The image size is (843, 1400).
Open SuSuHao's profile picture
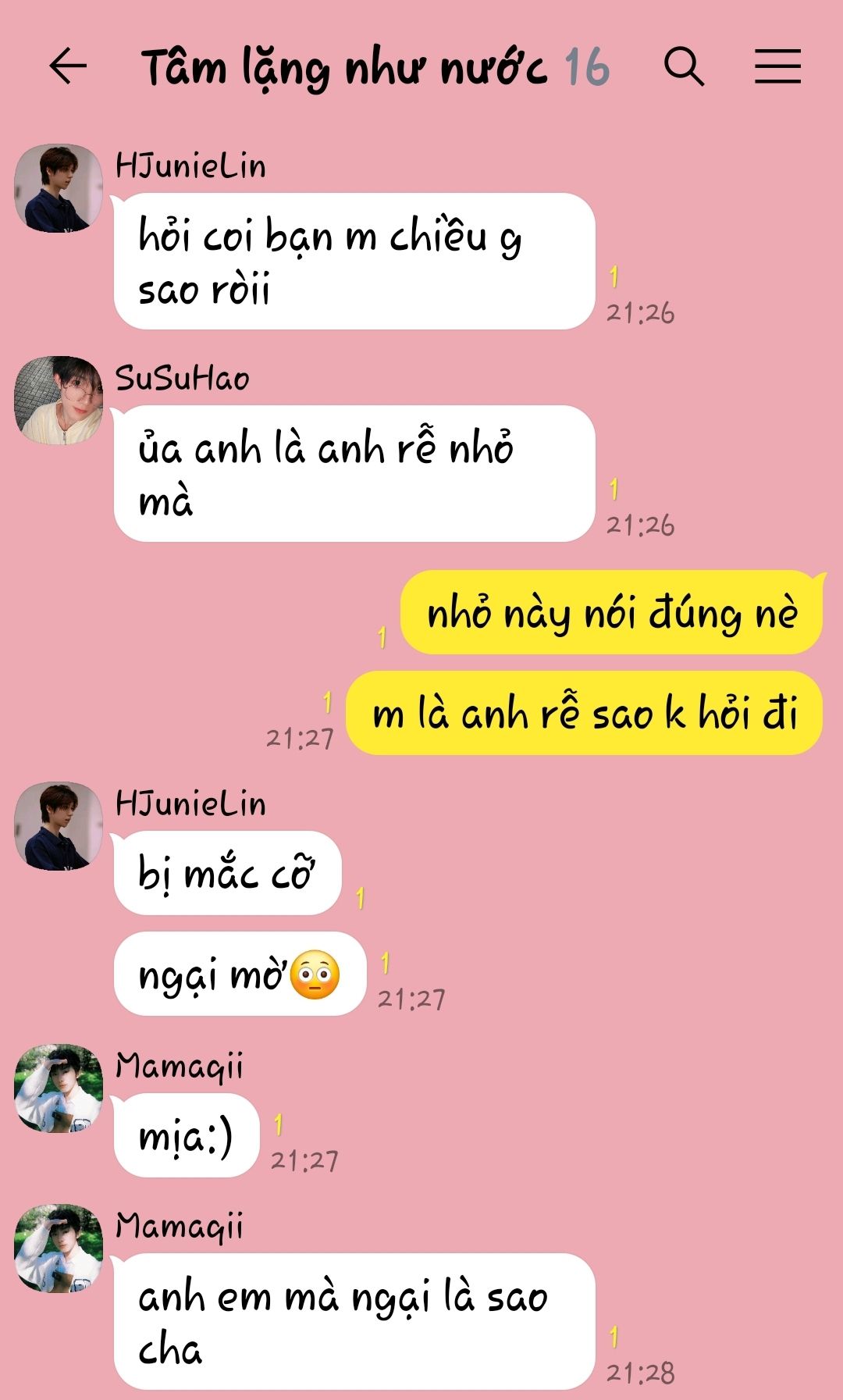click(x=59, y=401)
